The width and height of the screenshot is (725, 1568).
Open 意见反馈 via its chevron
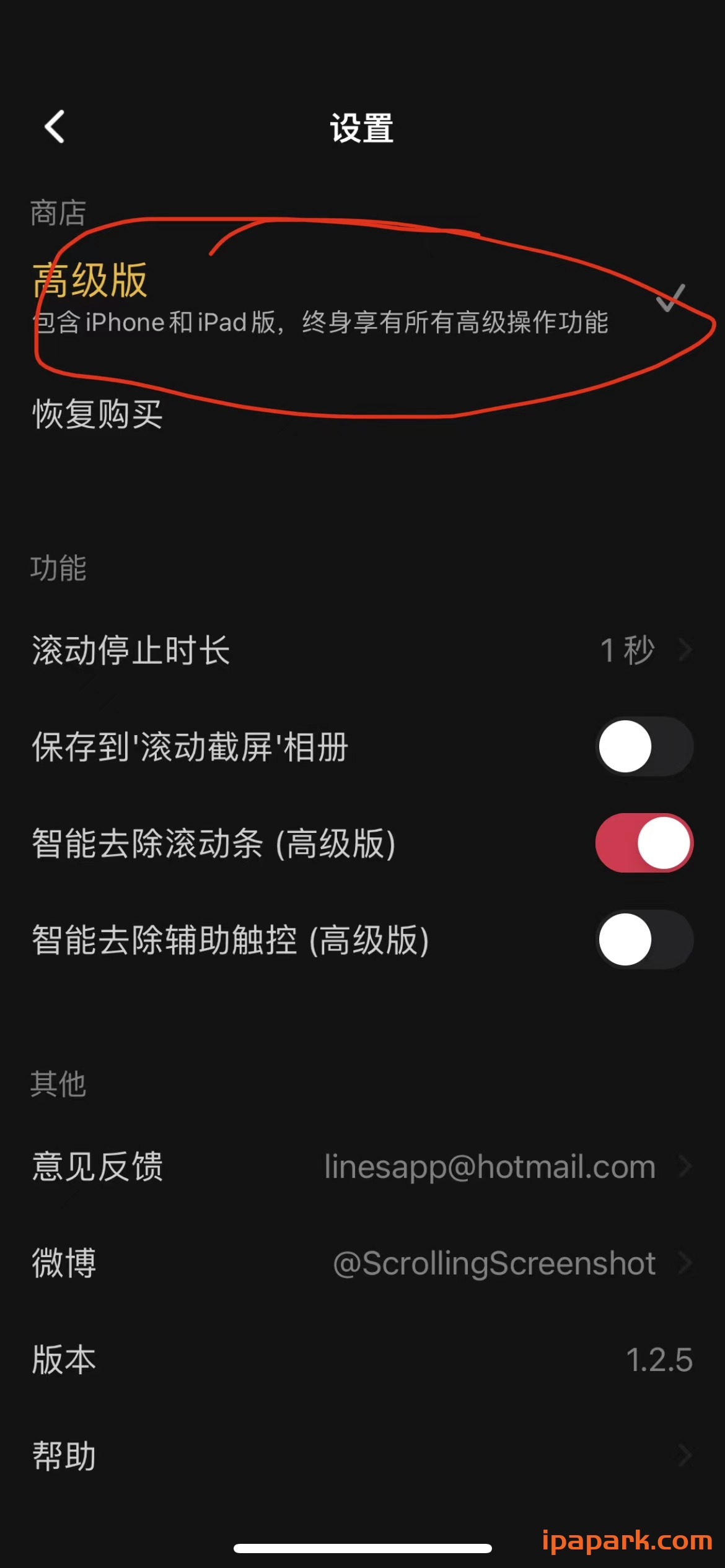[x=684, y=1166]
